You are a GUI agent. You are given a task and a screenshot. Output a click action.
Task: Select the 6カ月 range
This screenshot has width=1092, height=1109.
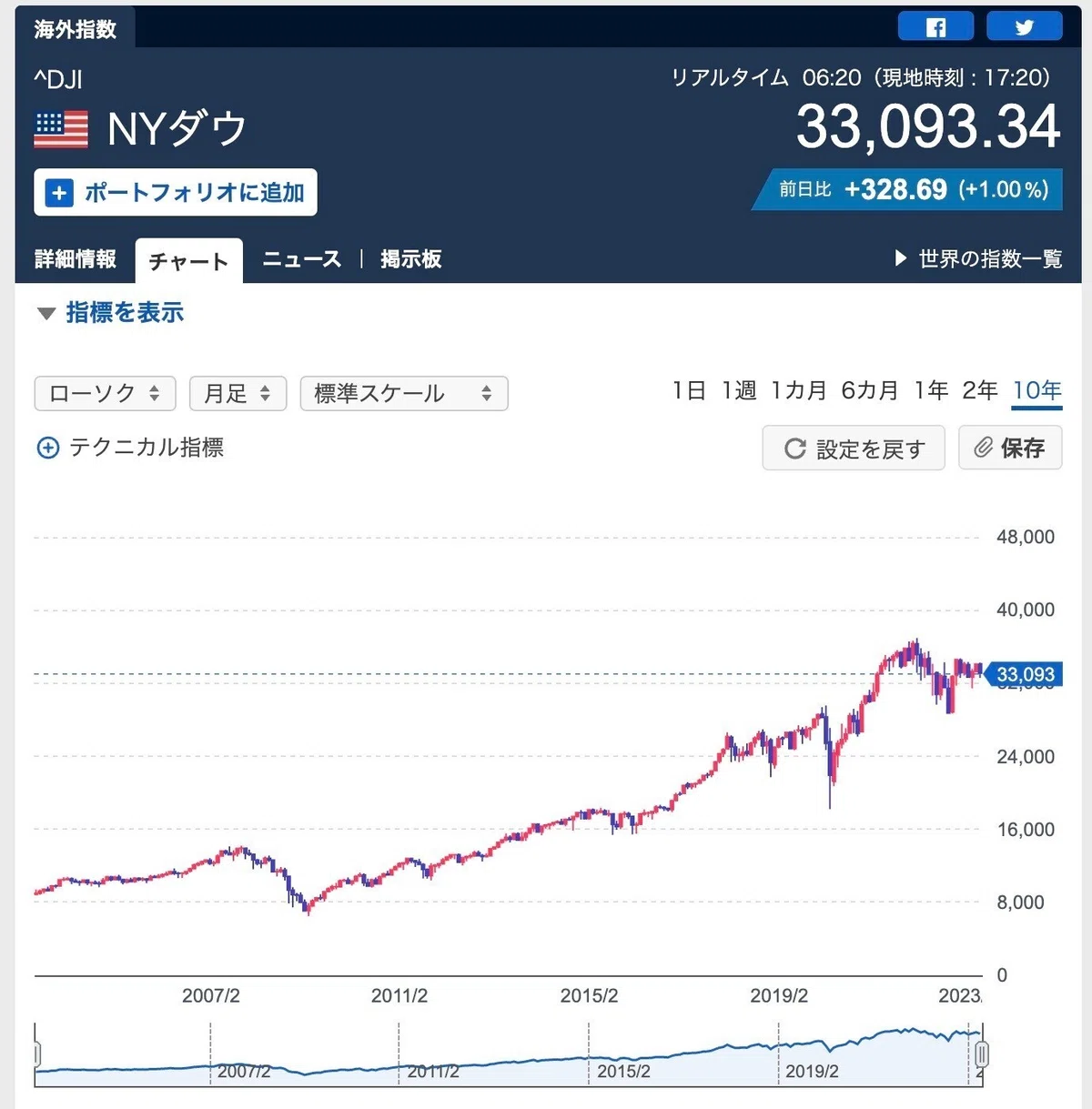click(869, 390)
